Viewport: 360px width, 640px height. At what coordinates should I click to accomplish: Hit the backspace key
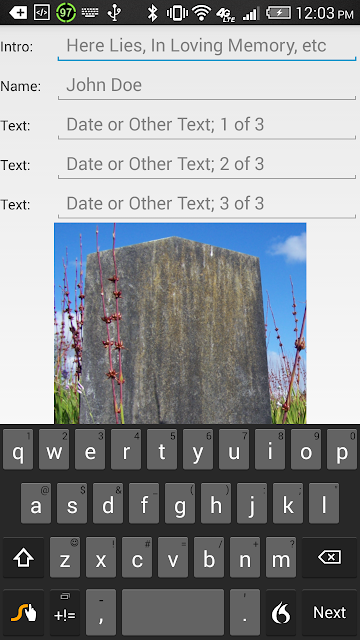pyautogui.click(x=329, y=557)
